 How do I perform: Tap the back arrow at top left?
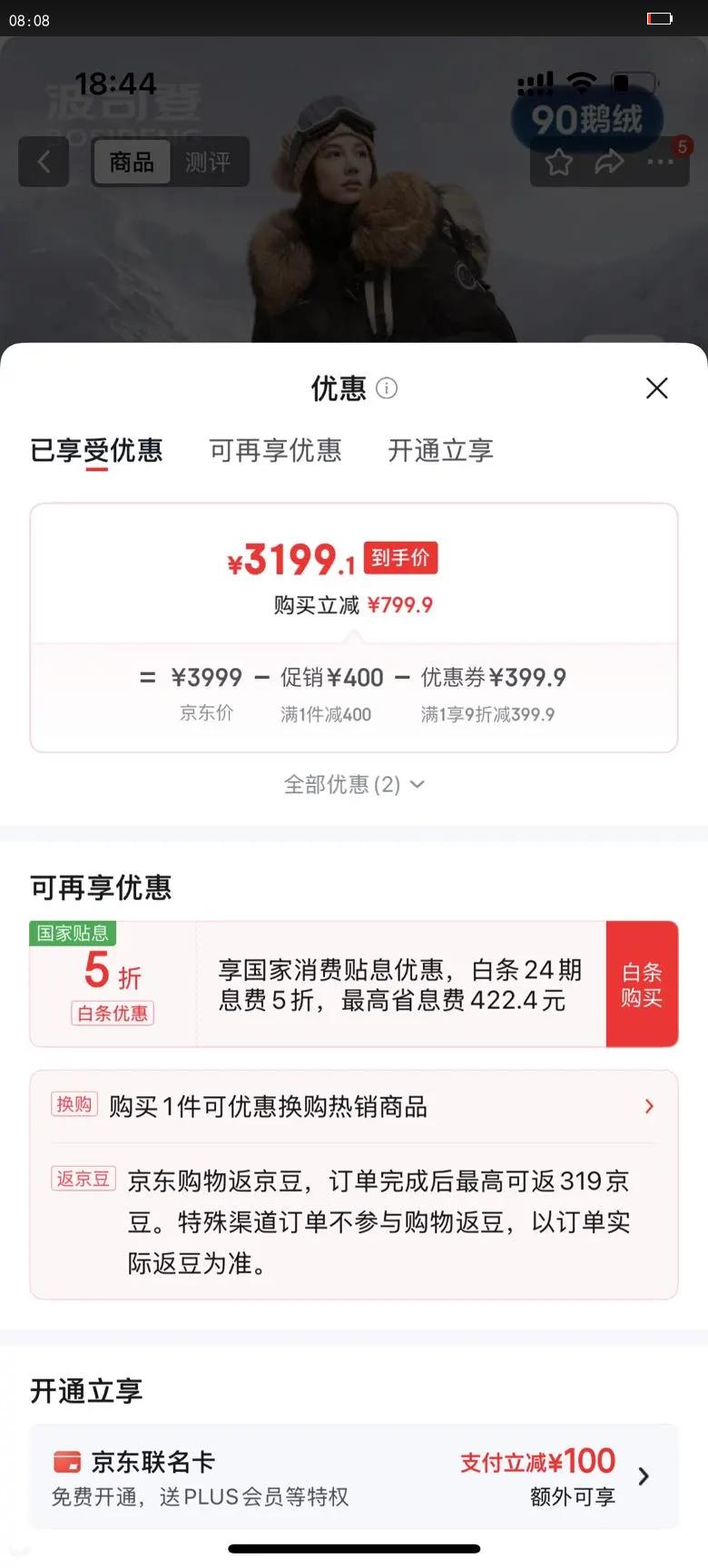click(44, 162)
